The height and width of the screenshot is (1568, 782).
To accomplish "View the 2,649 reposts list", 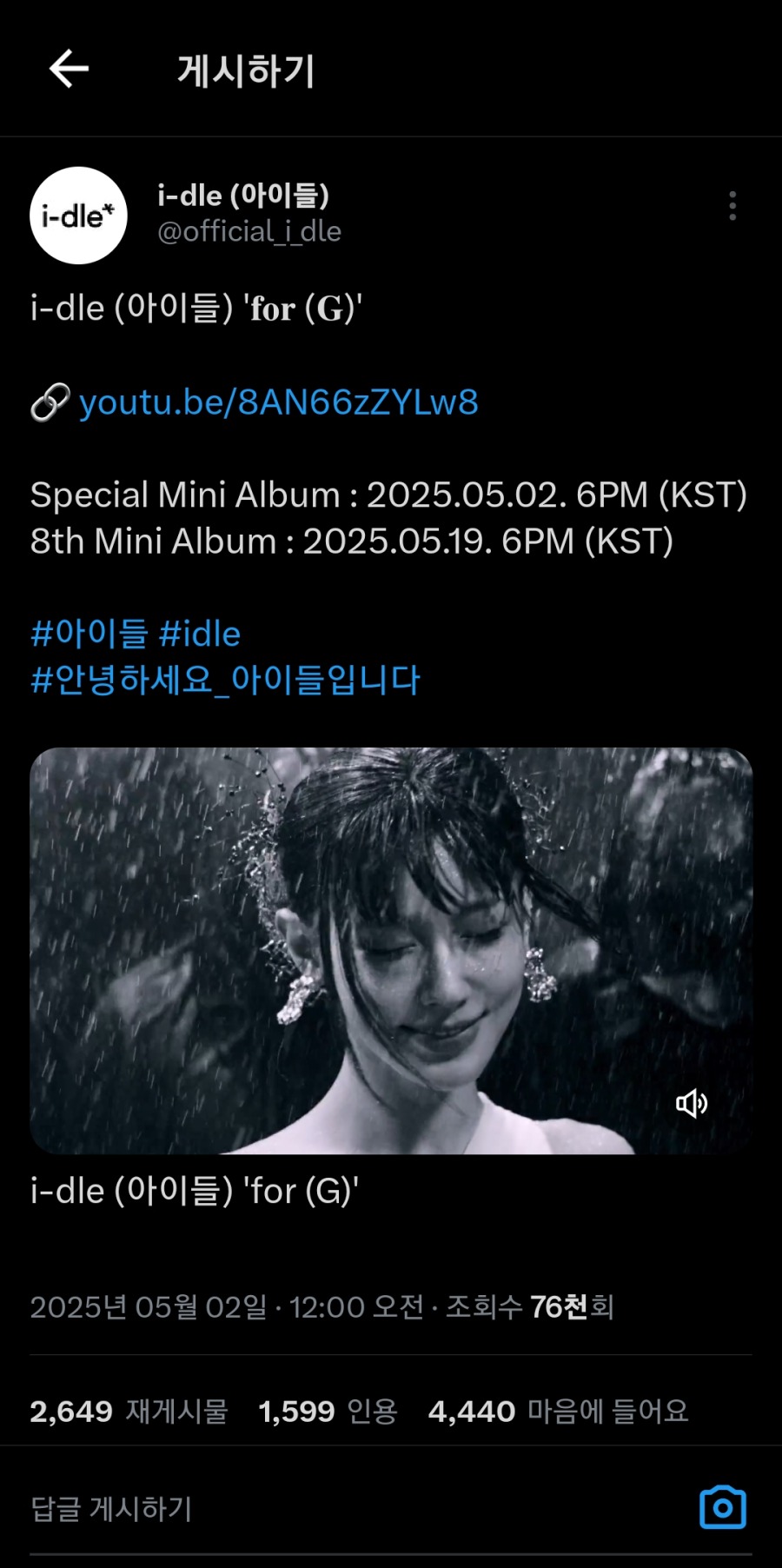I will point(129,1411).
